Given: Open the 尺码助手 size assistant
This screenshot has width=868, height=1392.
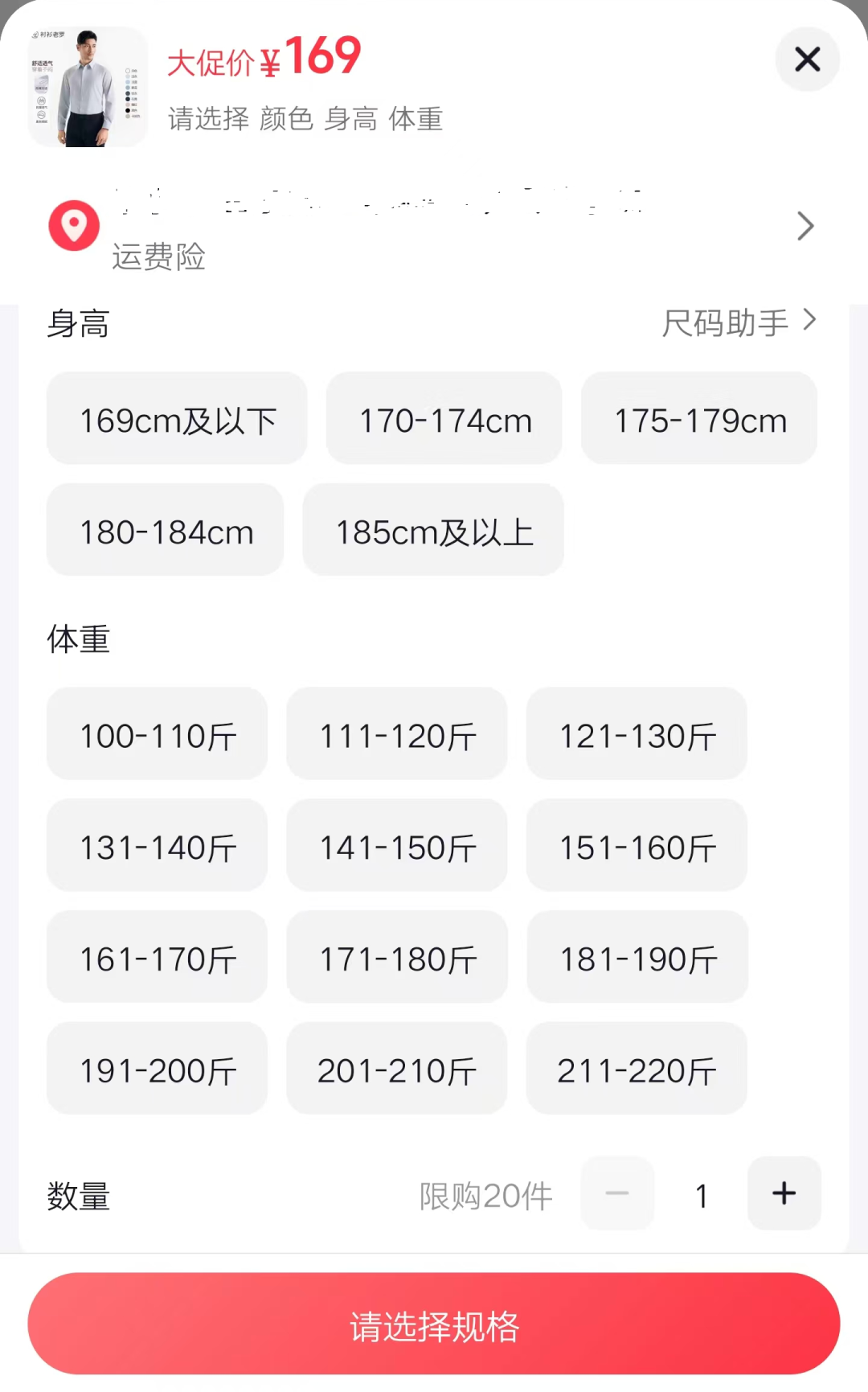Looking at the screenshot, I should [738, 322].
